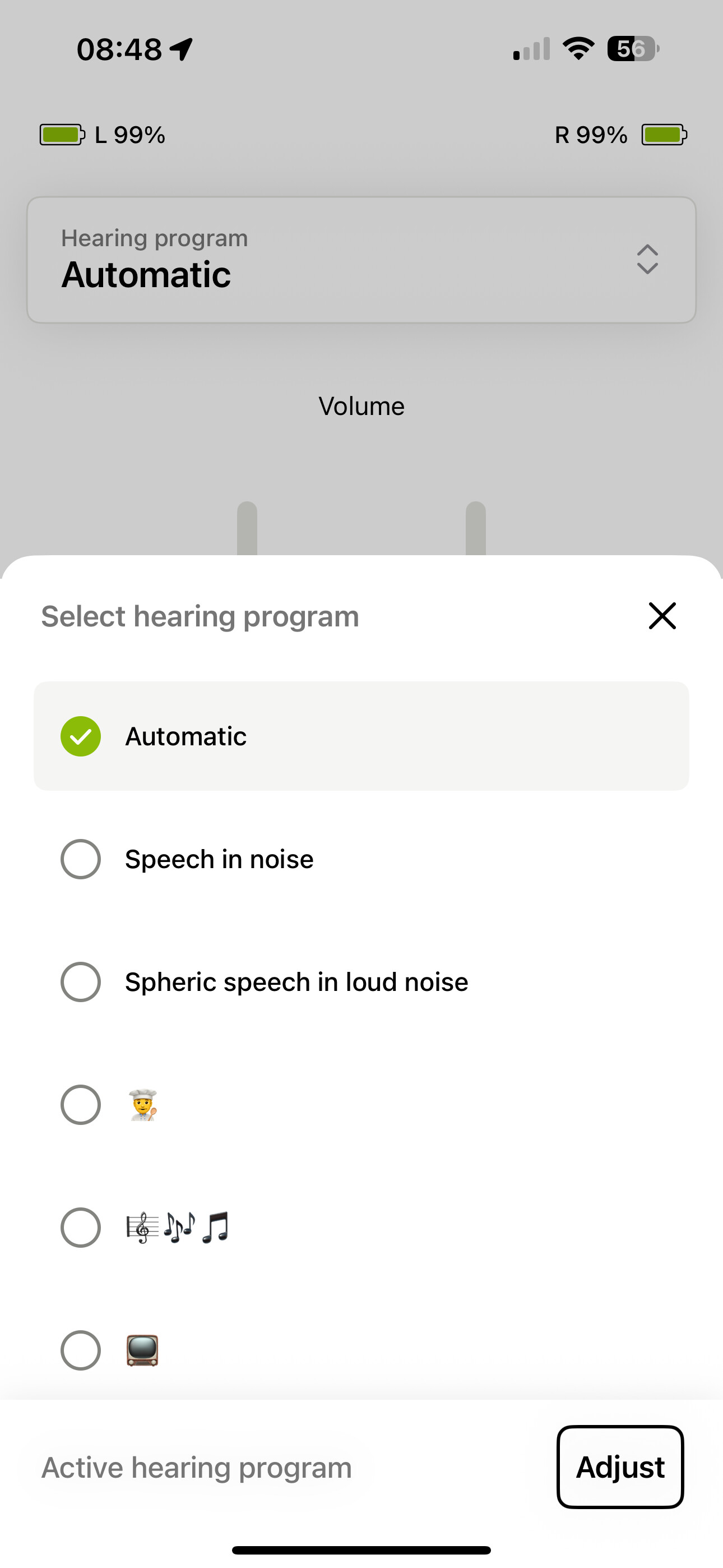Pick the chef emoji hearing program
Viewport: 723px width, 1568px height.
tap(361, 1105)
